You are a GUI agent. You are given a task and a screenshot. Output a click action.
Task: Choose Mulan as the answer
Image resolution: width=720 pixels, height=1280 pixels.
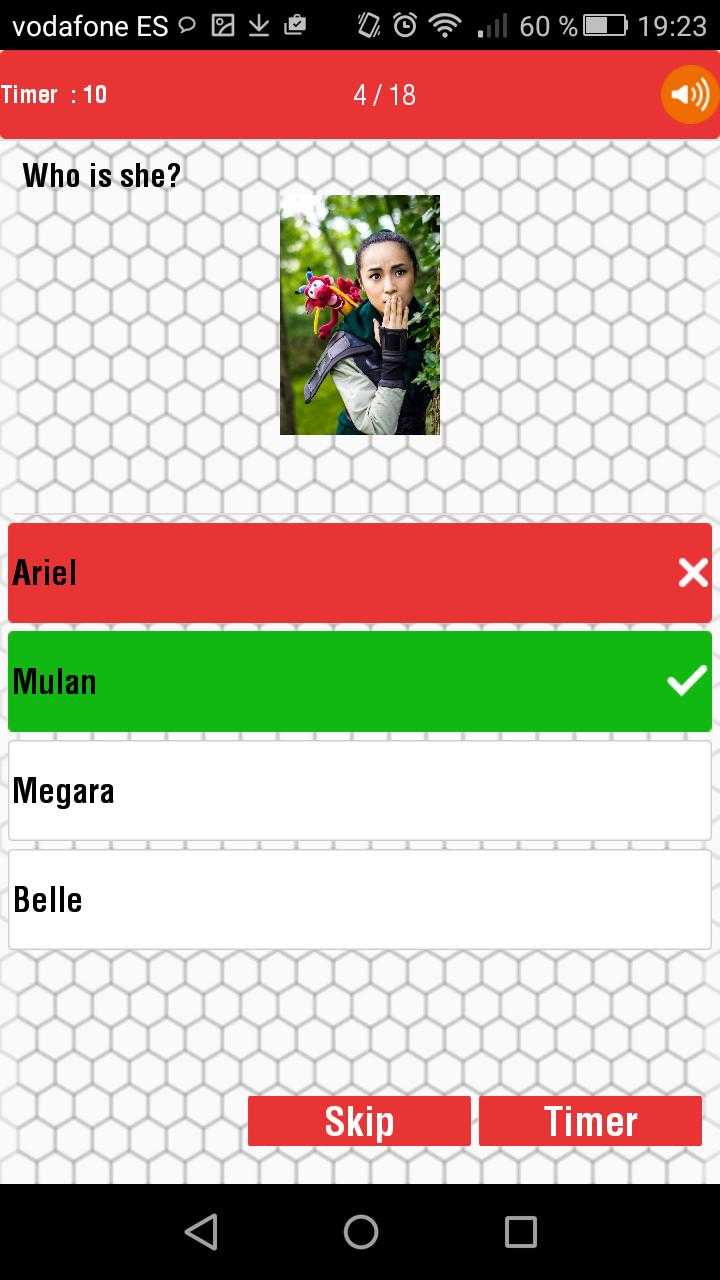pos(360,681)
